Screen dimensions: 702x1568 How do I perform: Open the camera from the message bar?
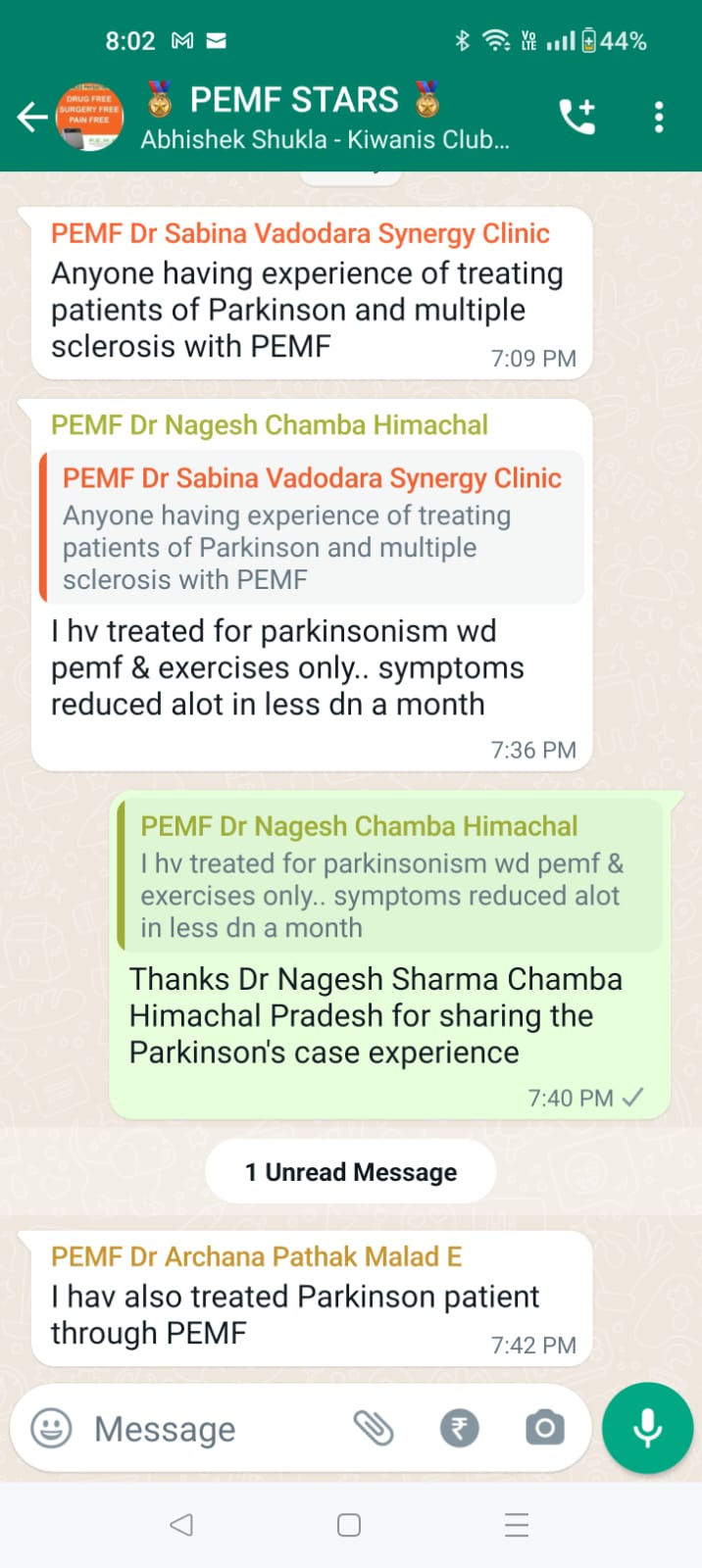[x=545, y=1429]
